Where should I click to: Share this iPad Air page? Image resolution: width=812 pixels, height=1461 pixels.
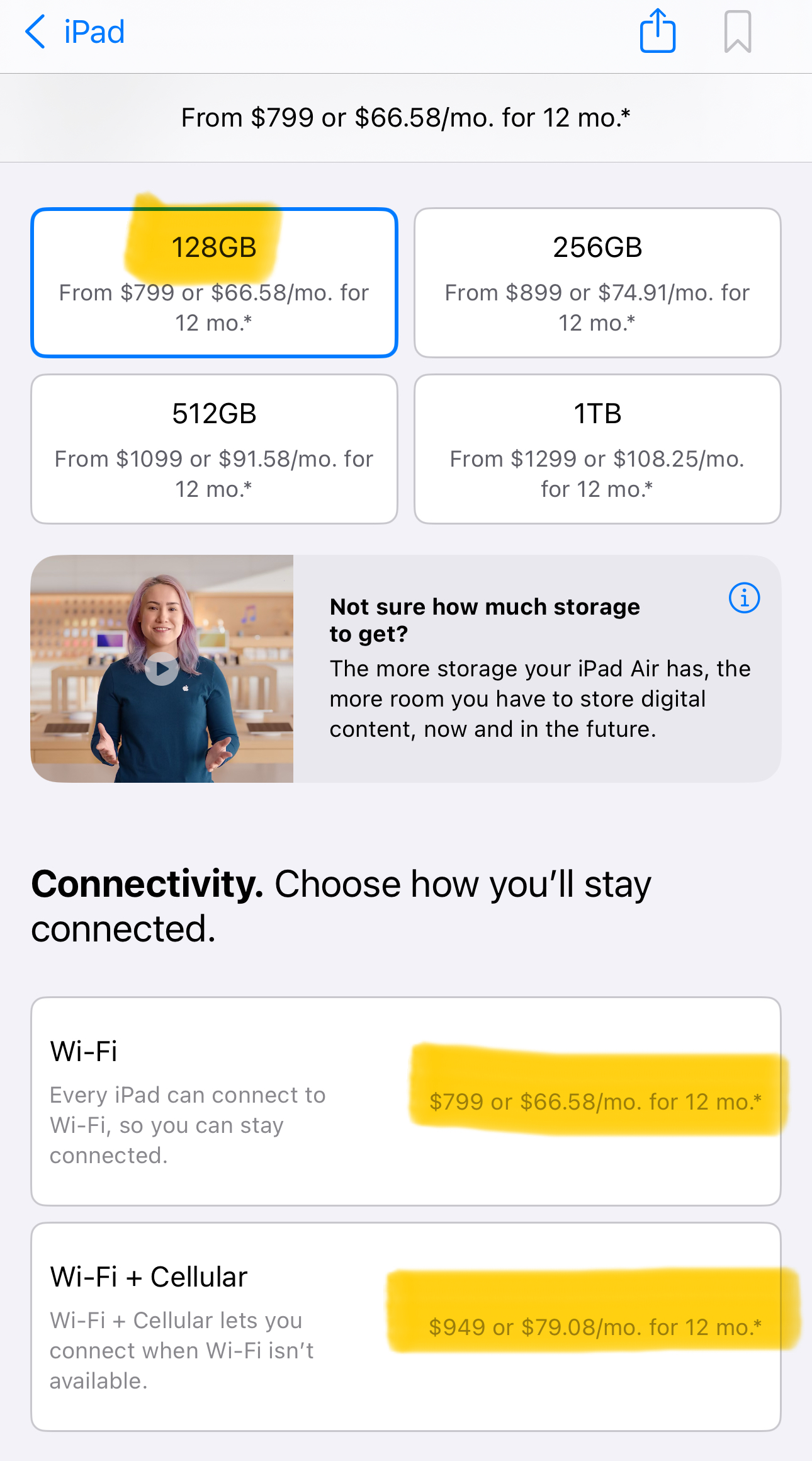657,31
